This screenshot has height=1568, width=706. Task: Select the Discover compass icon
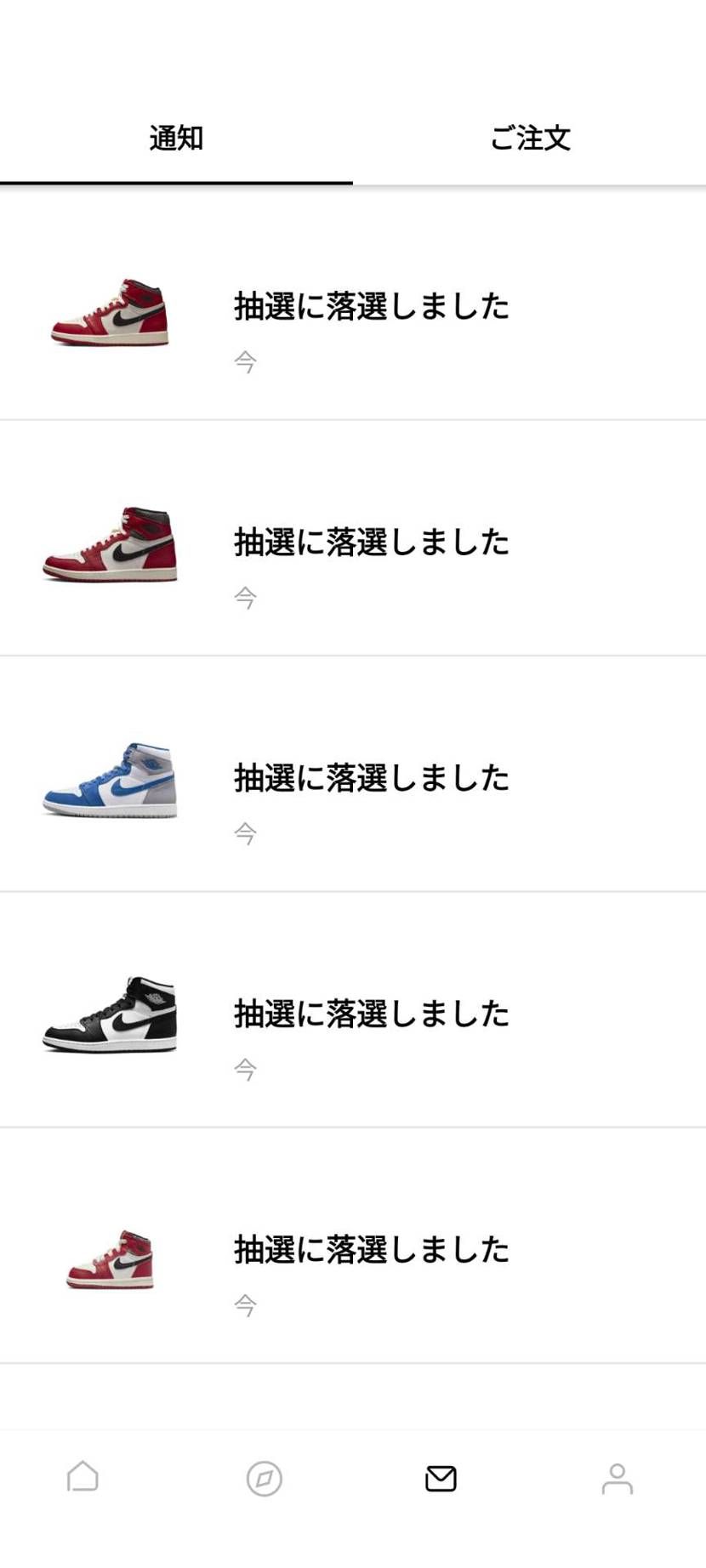(x=264, y=1478)
